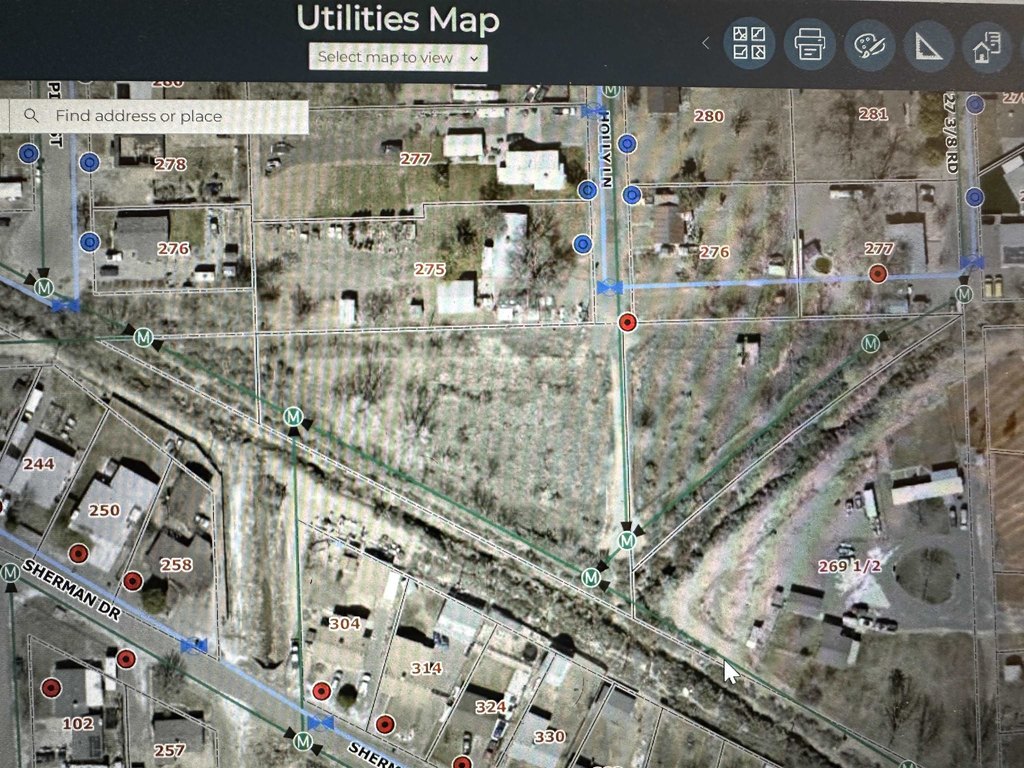Open the basemap gallery icon
This screenshot has width=1024, height=768.
tap(749, 44)
